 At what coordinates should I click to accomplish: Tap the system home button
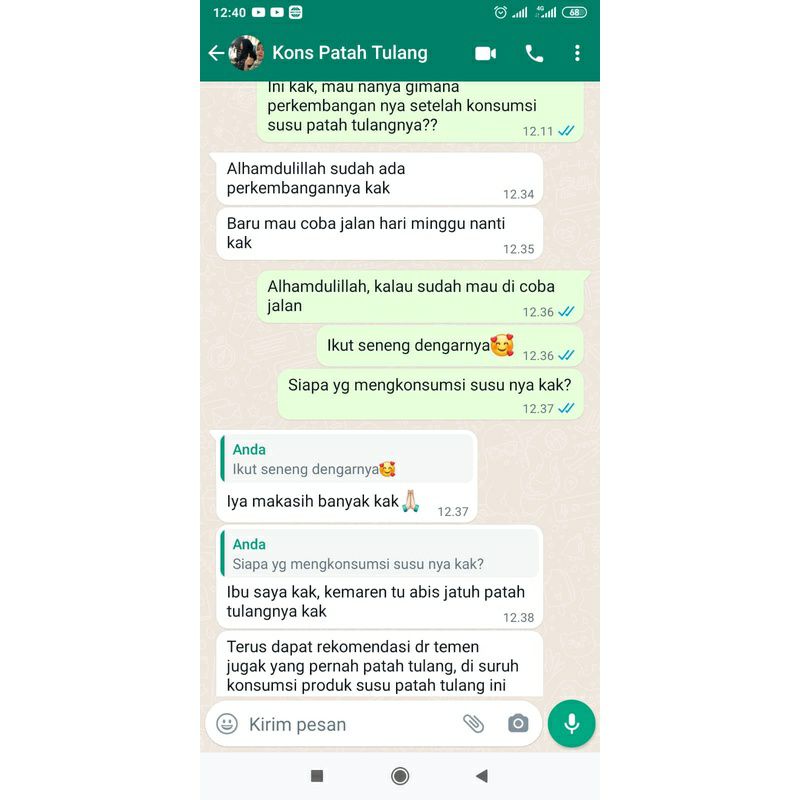click(x=400, y=776)
